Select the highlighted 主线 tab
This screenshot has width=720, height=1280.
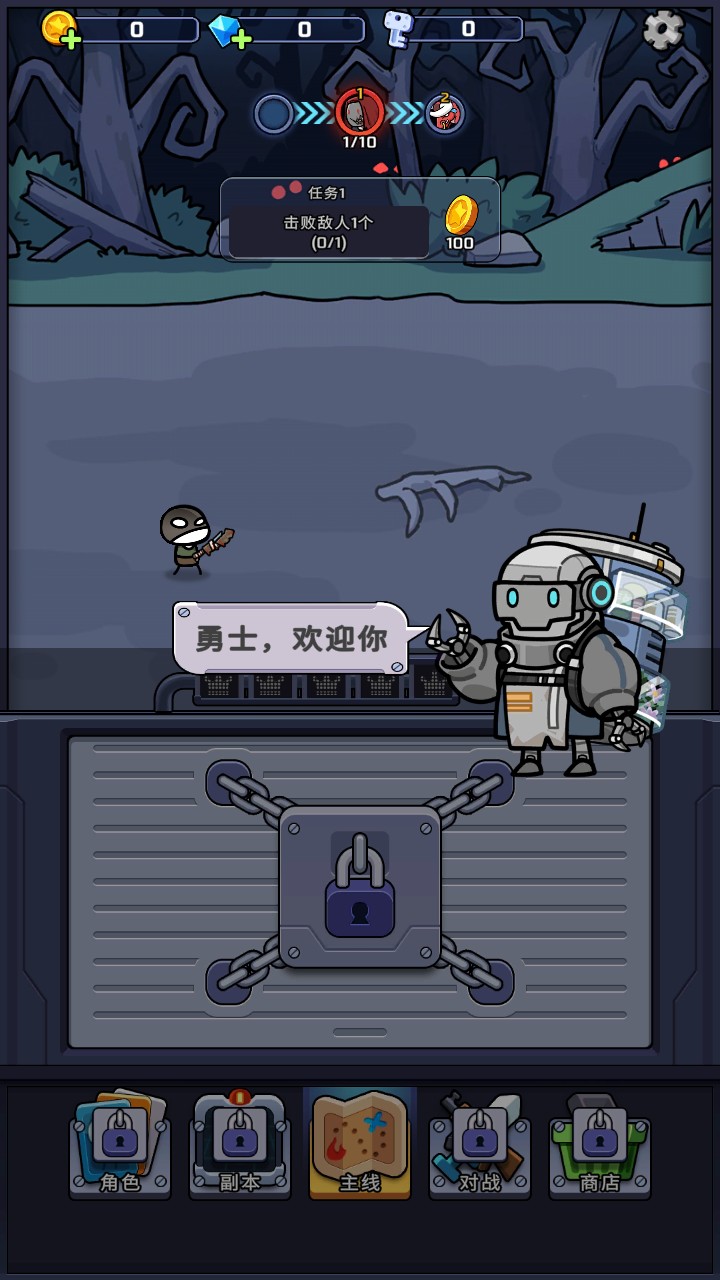click(x=359, y=1145)
